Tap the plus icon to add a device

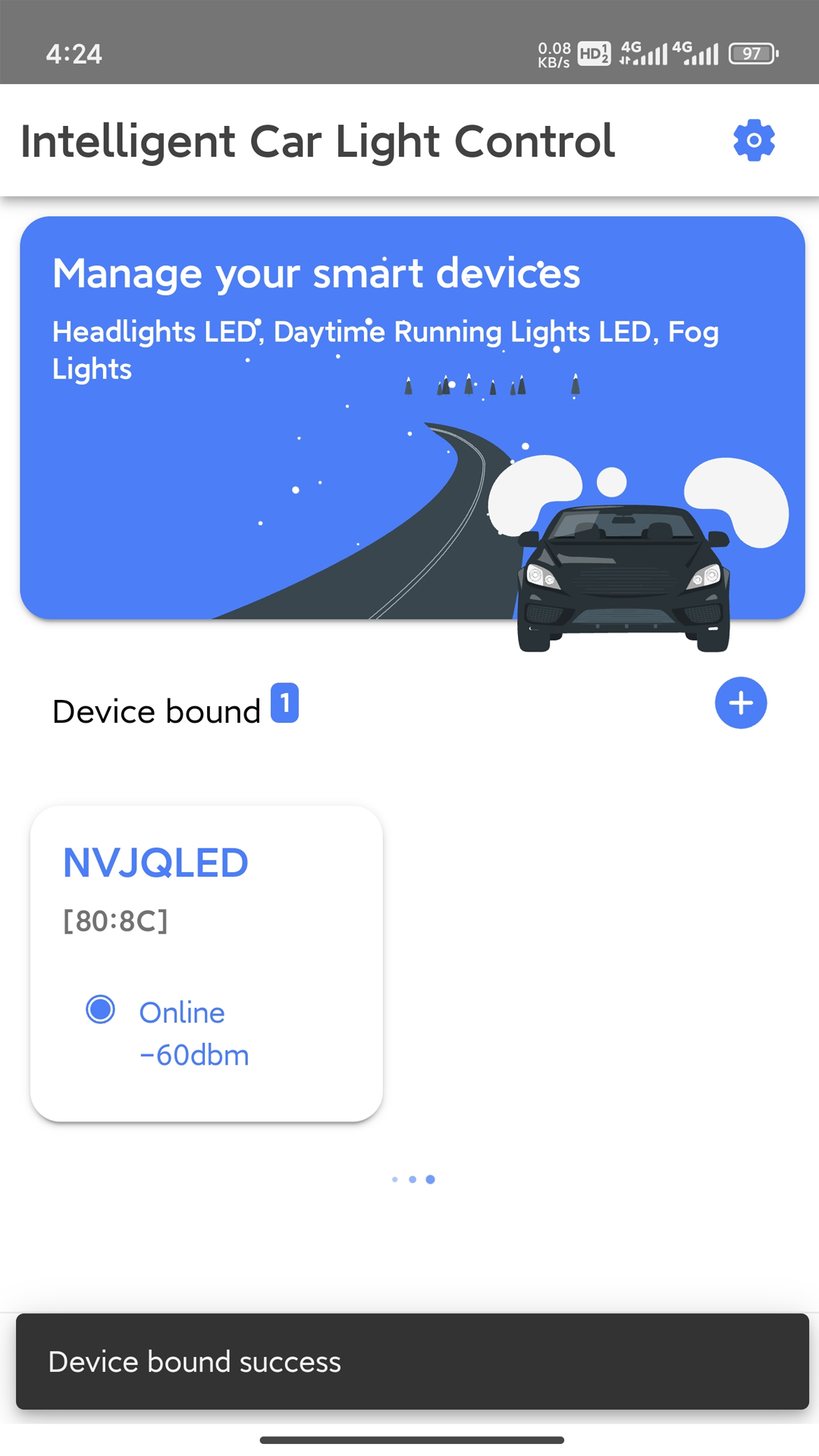click(x=741, y=703)
